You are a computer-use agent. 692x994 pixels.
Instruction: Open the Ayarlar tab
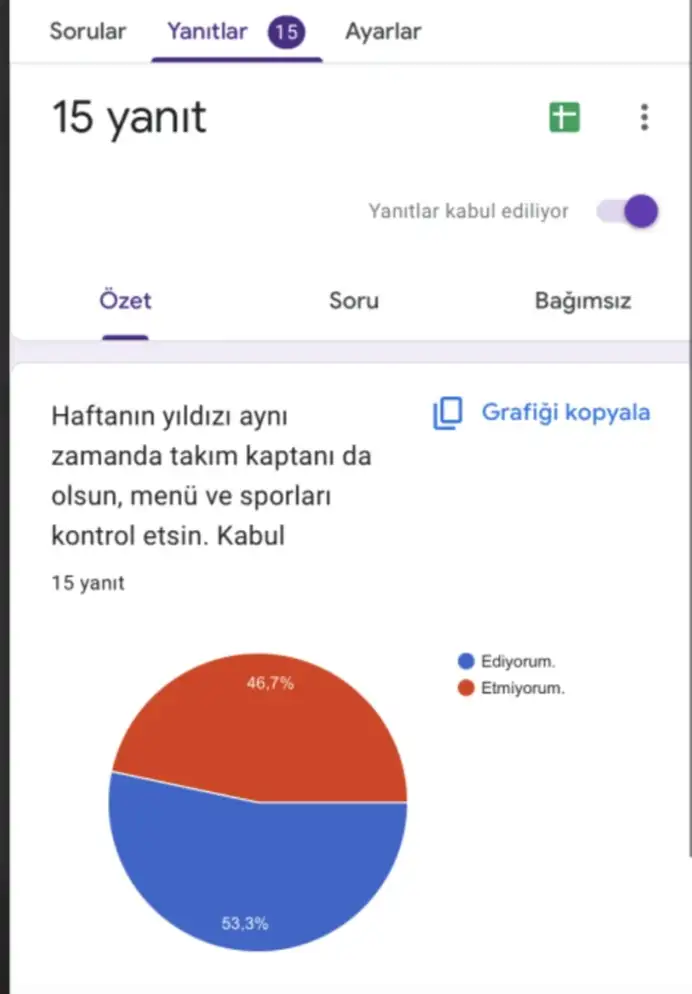tap(383, 31)
